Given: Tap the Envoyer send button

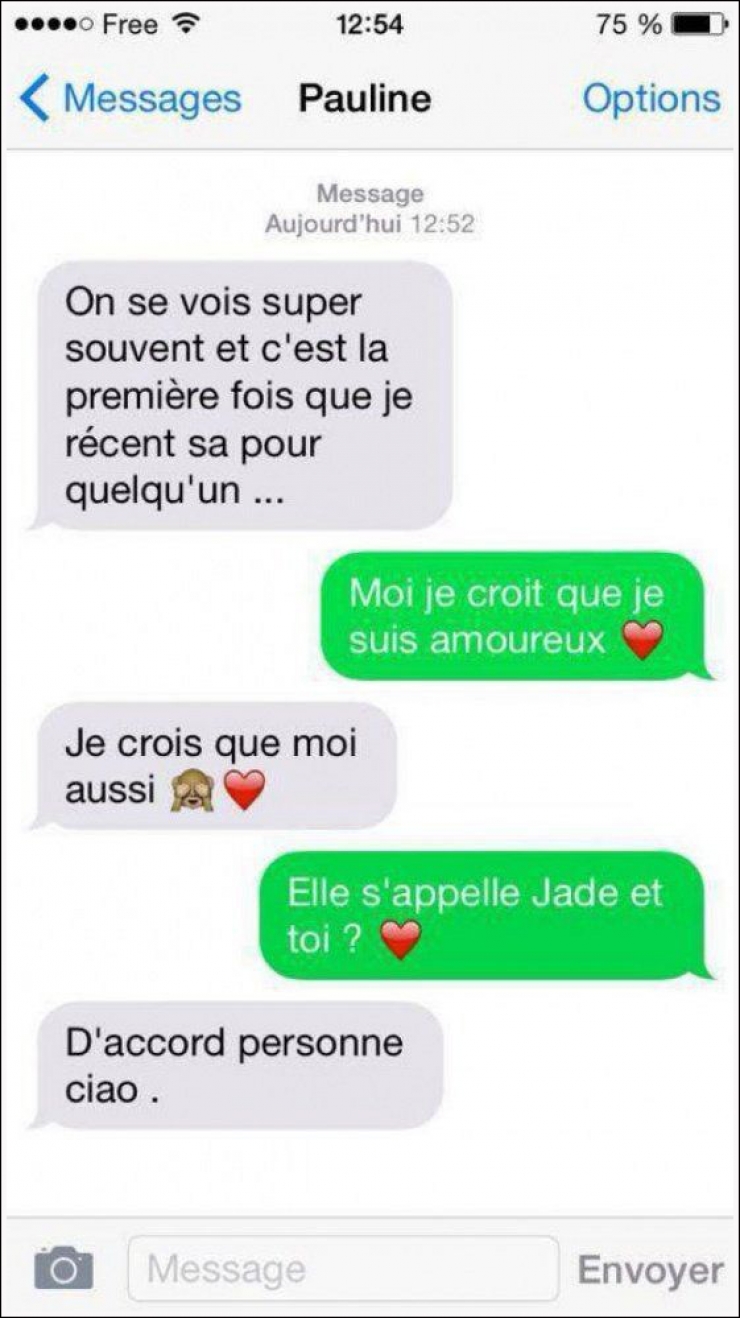Looking at the screenshot, I should [x=650, y=1270].
